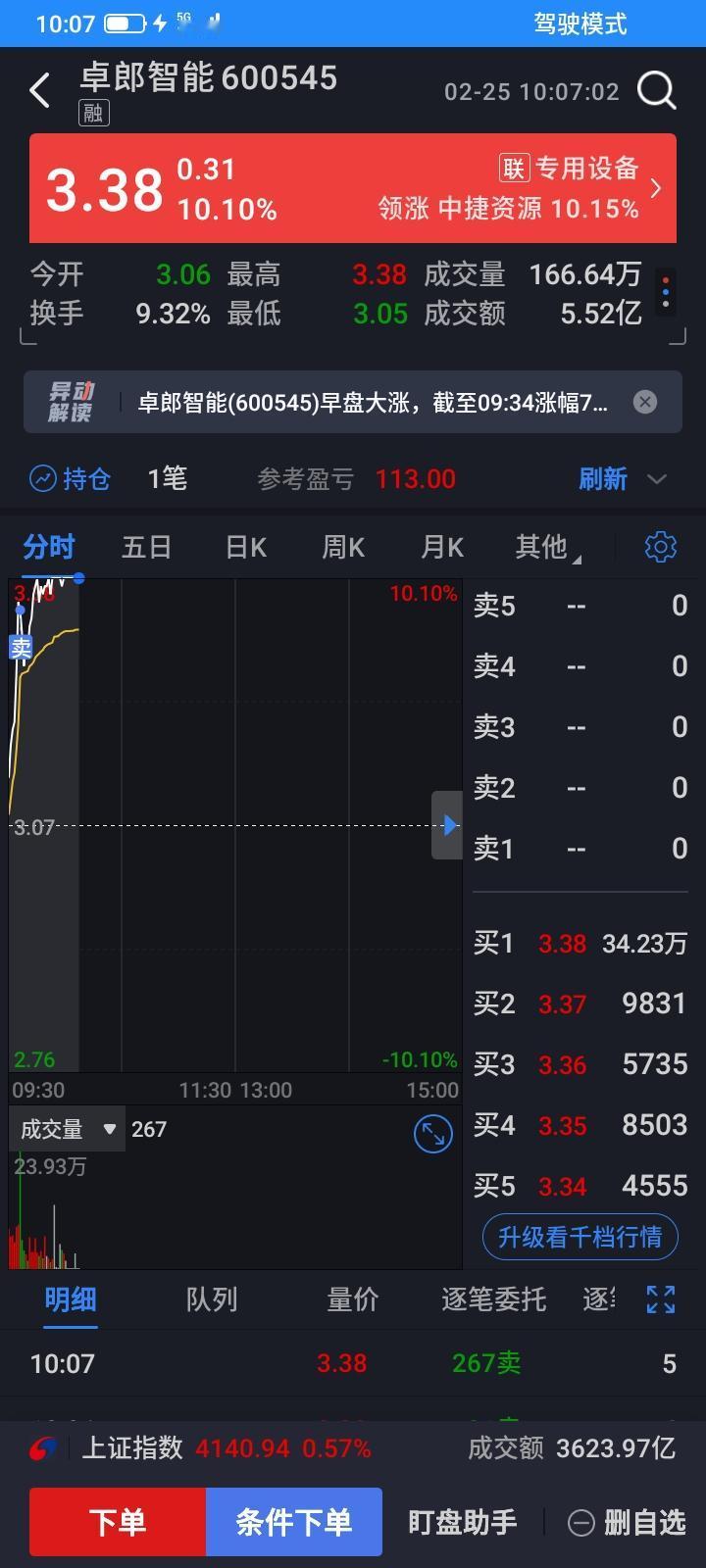Click the back arrow to exit stock page
Image resolution: width=706 pixels, height=1568 pixels.
click(x=39, y=89)
